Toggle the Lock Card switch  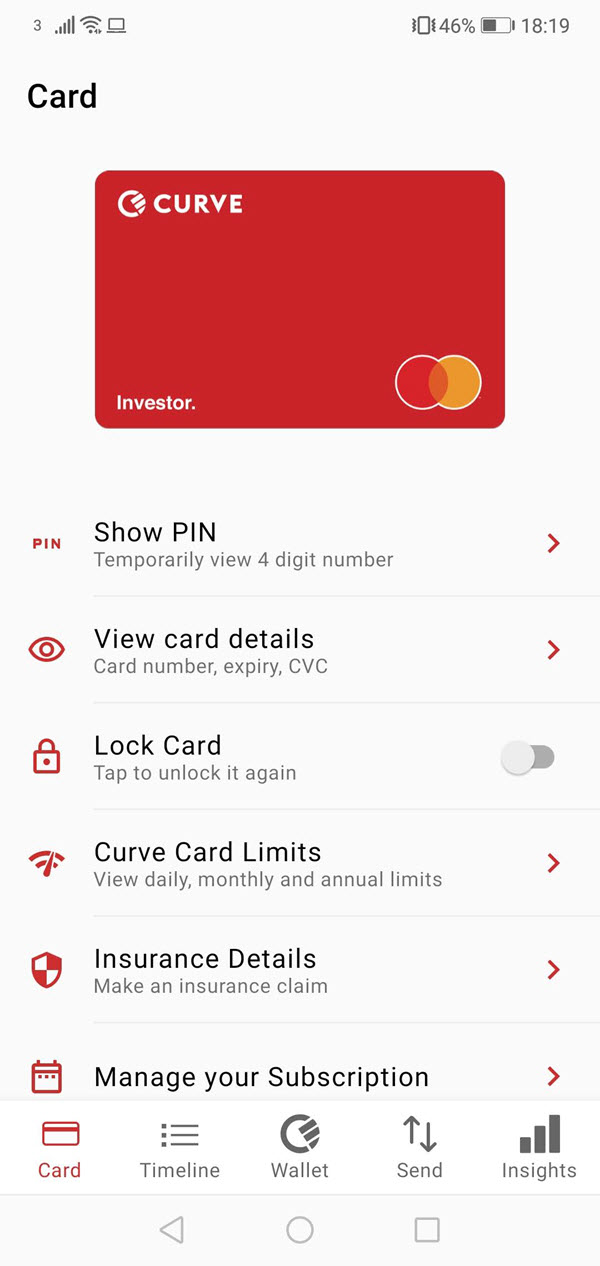[527, 758]
